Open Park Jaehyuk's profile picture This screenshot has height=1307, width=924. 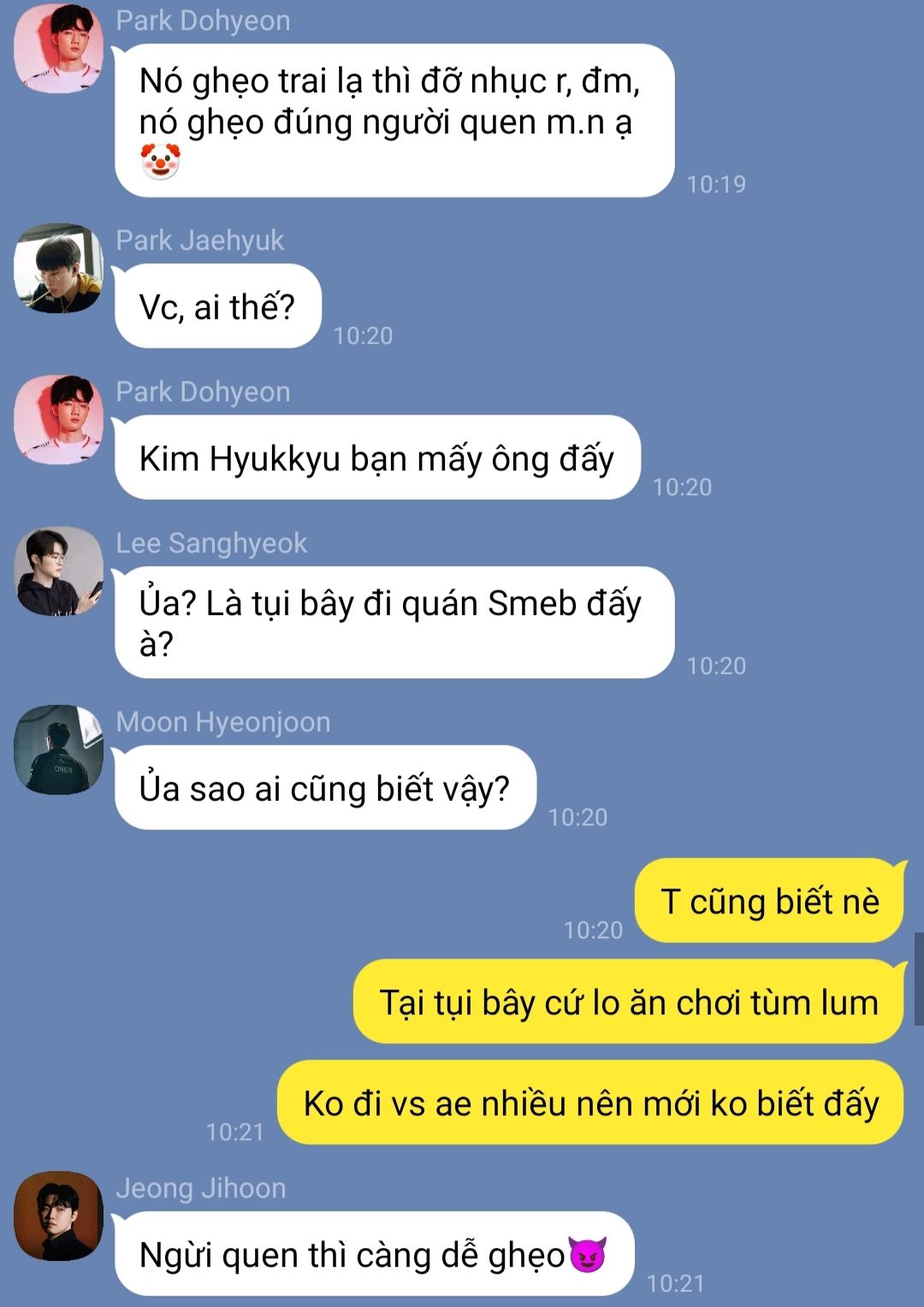58,269
